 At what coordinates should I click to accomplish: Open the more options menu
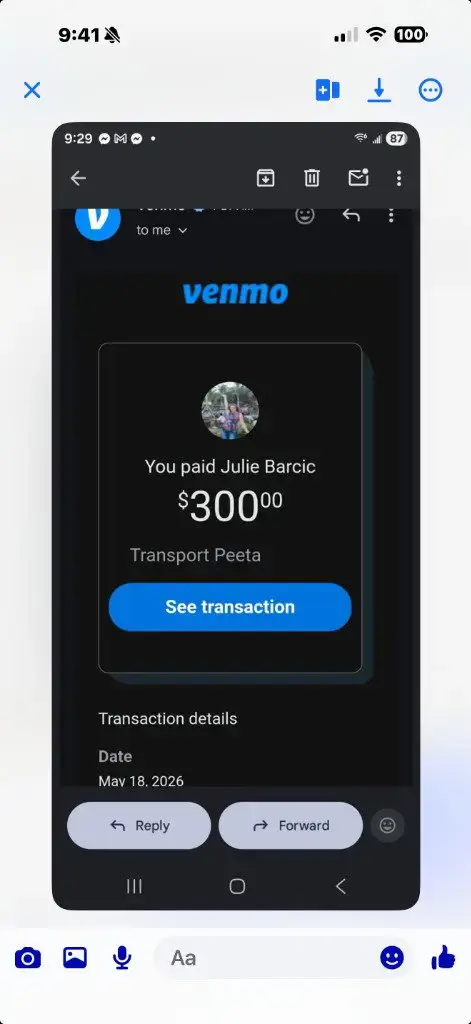pos(430,90)
